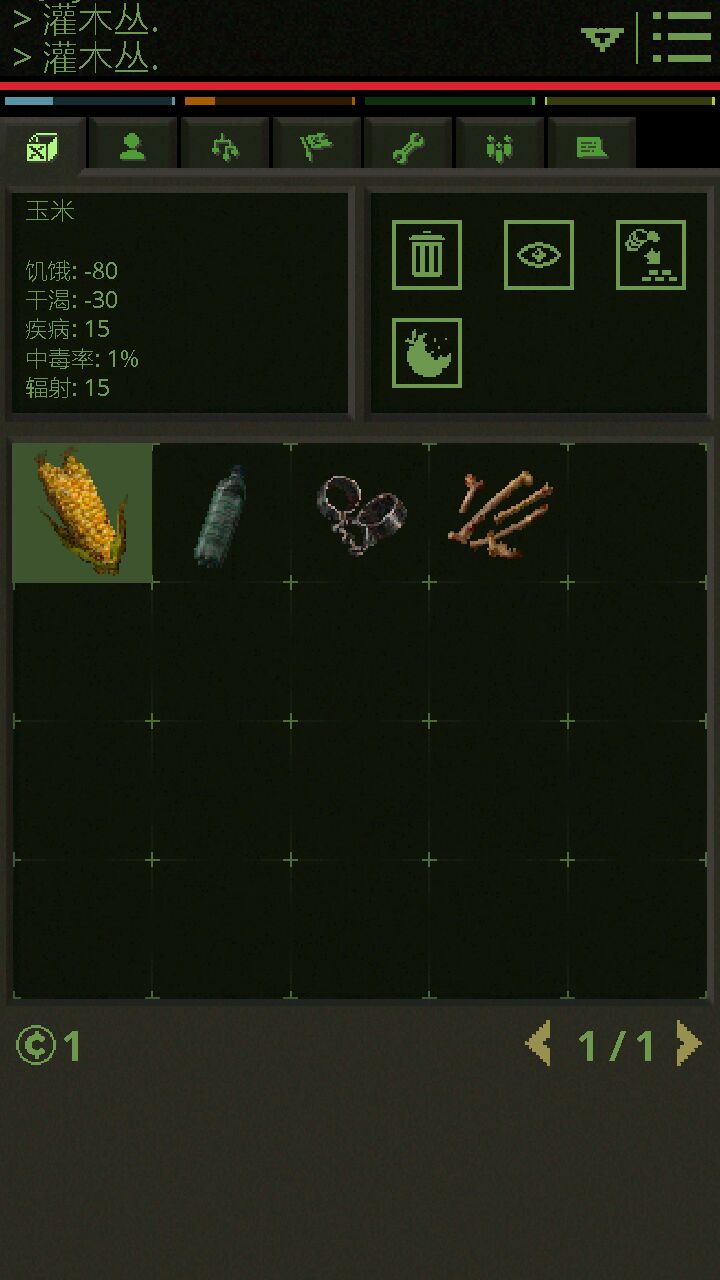Open the hamburger menu in top corner
The image size is (720, 1280).
coord(681,38)
